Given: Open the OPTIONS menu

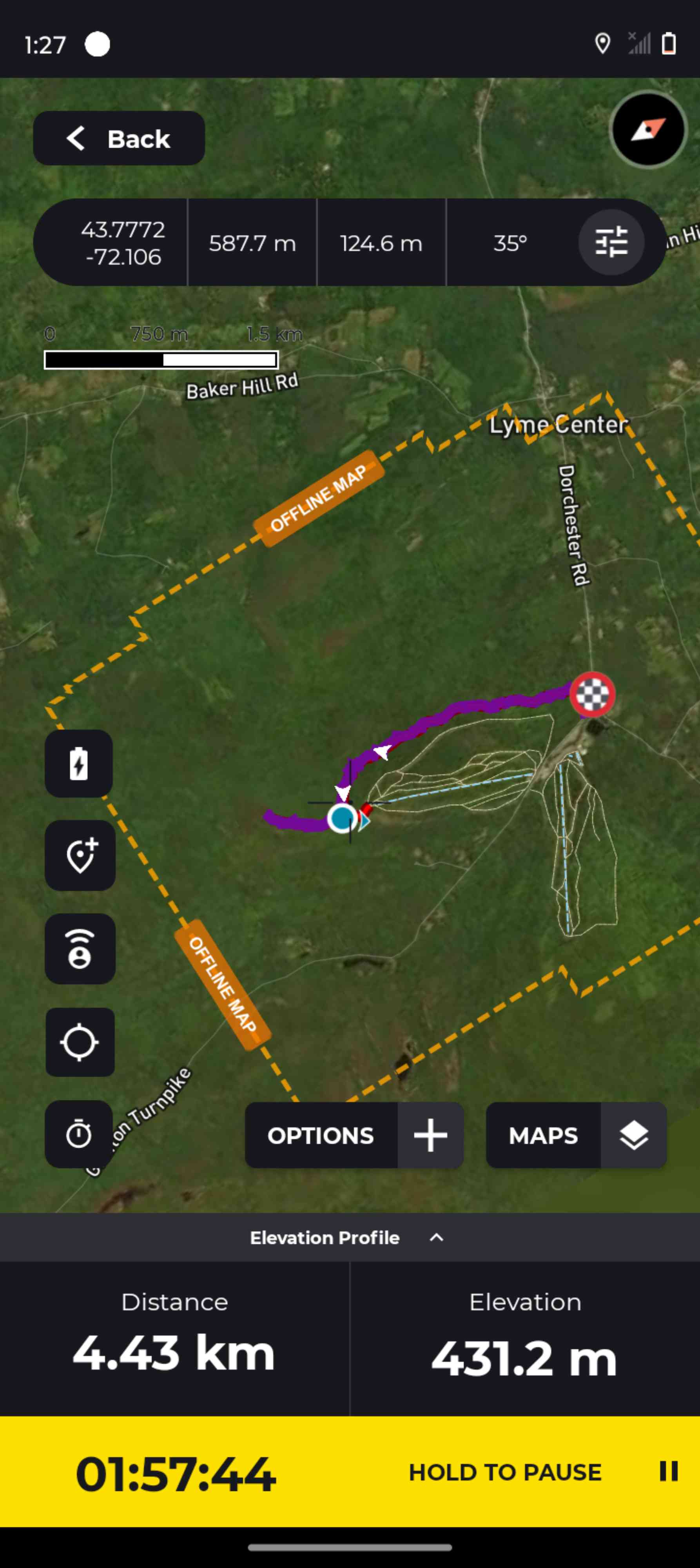Looking at the screenshot, I should (354, 1135).
